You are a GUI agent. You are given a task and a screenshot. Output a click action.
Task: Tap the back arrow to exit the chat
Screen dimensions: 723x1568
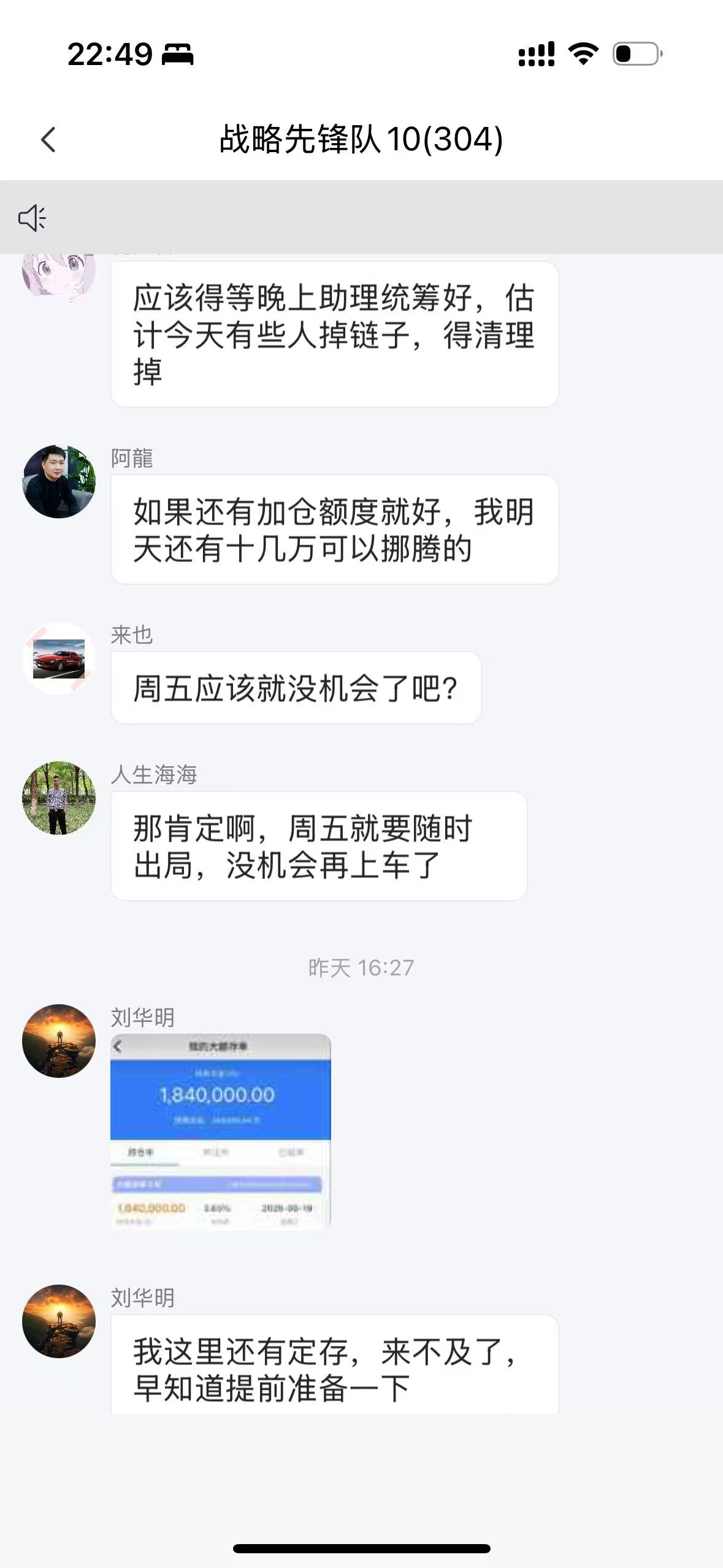(48, 140)
